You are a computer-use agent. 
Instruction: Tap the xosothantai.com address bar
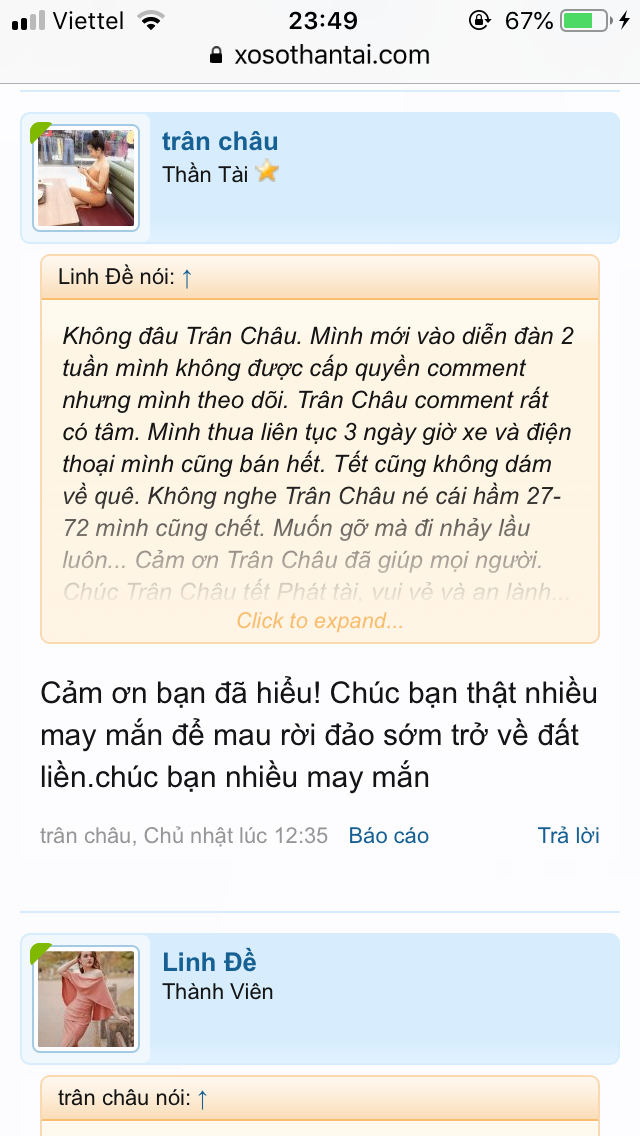(x=320, y=55)
